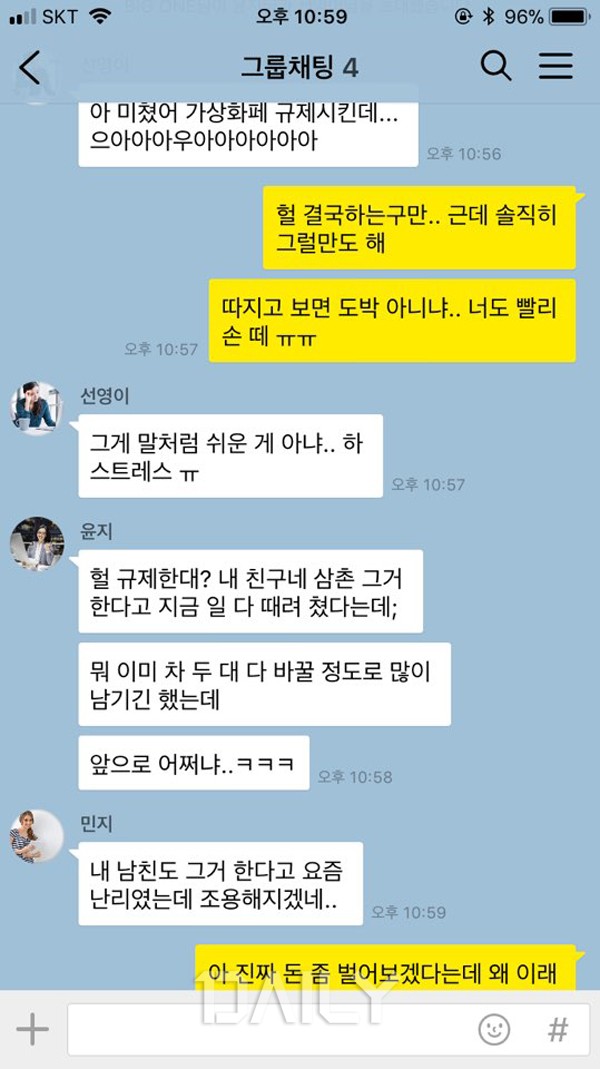
Task: Open 선영이's profile picture
Action: pos(37,408)
